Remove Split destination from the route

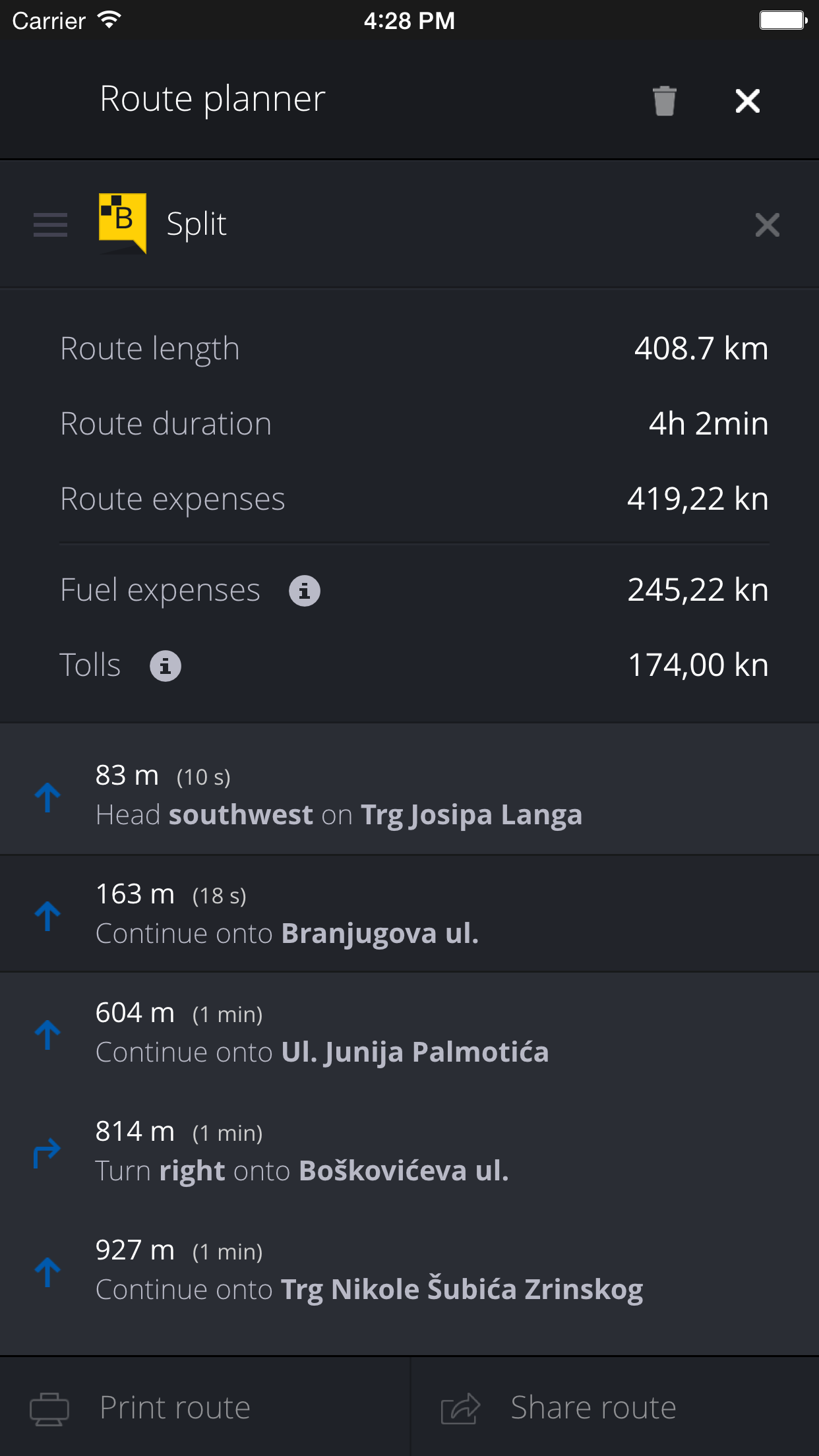767,225
